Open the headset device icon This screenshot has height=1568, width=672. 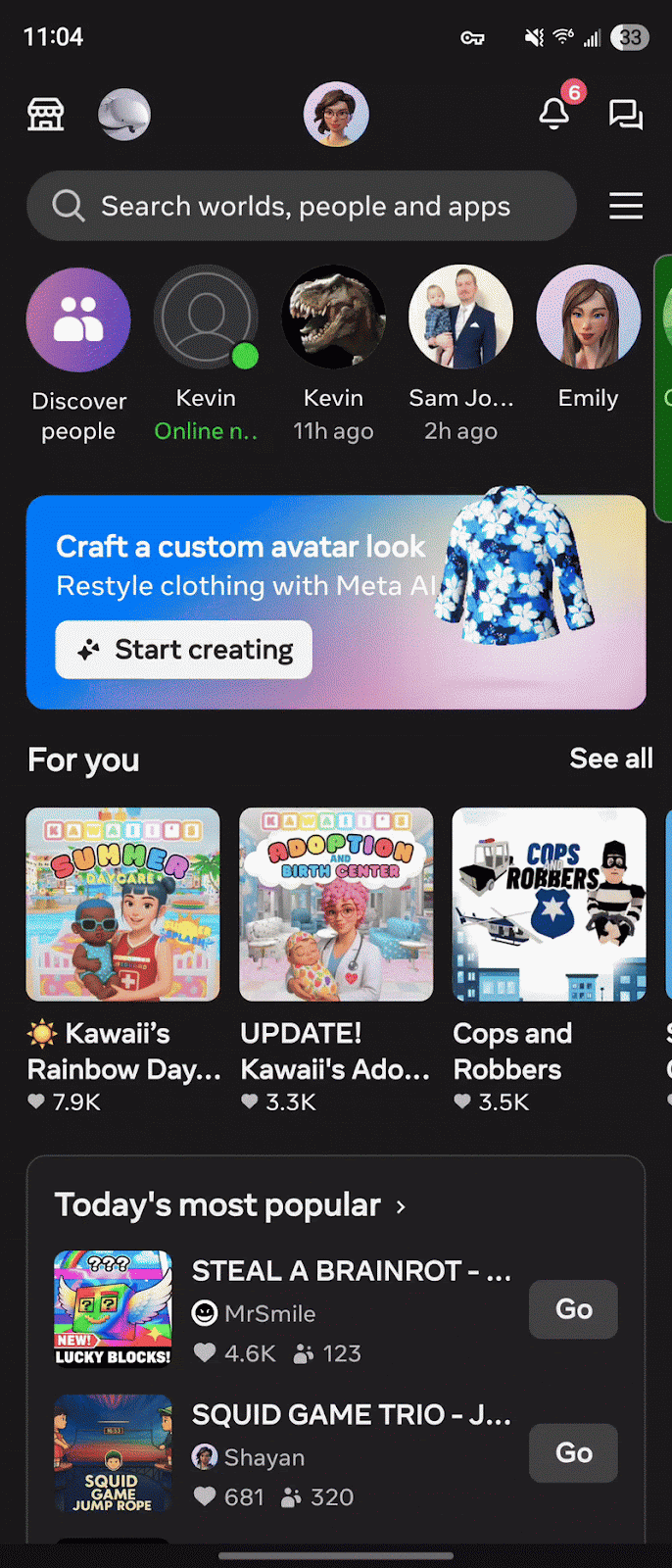coord(124,115)
